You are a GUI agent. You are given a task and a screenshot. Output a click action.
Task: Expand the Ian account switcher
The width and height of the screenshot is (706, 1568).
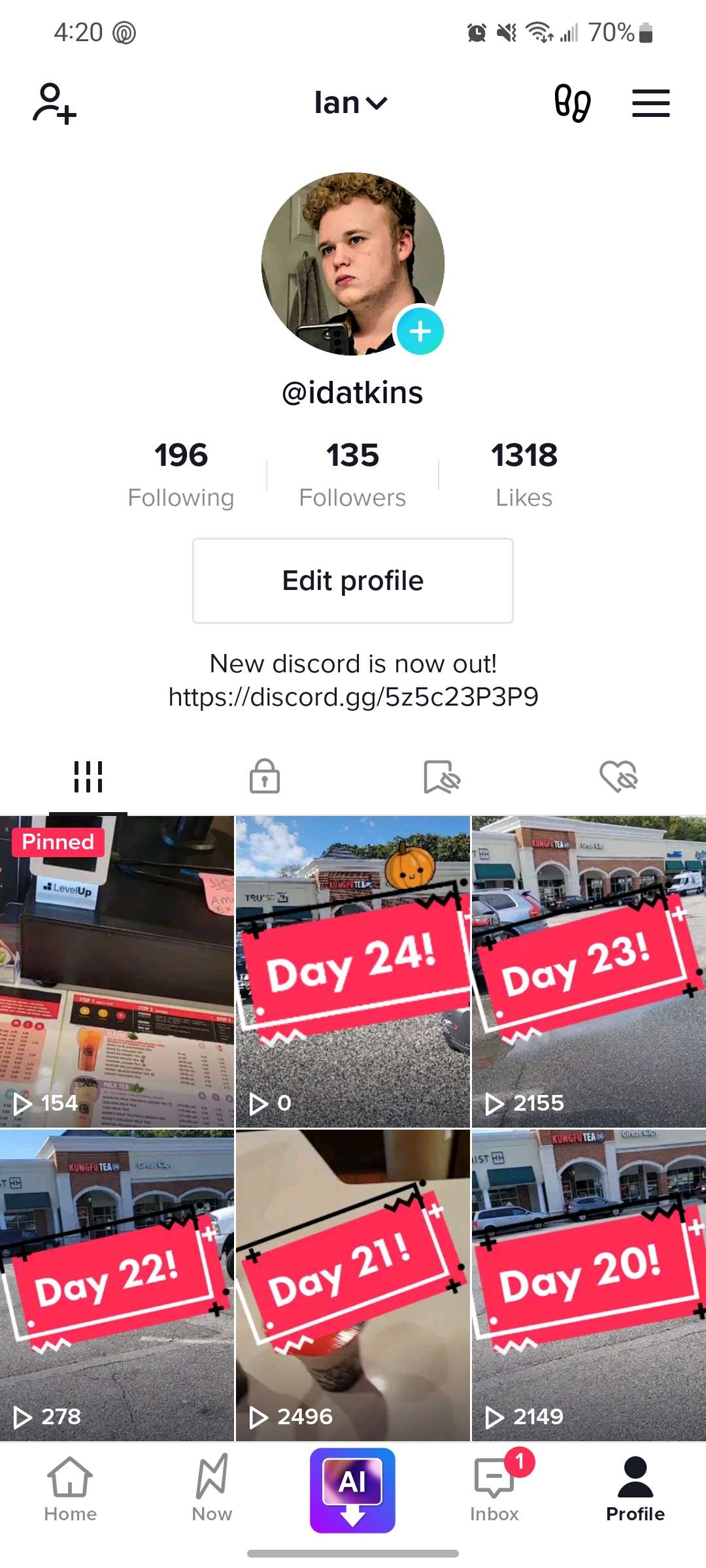(x=351, y=103)
